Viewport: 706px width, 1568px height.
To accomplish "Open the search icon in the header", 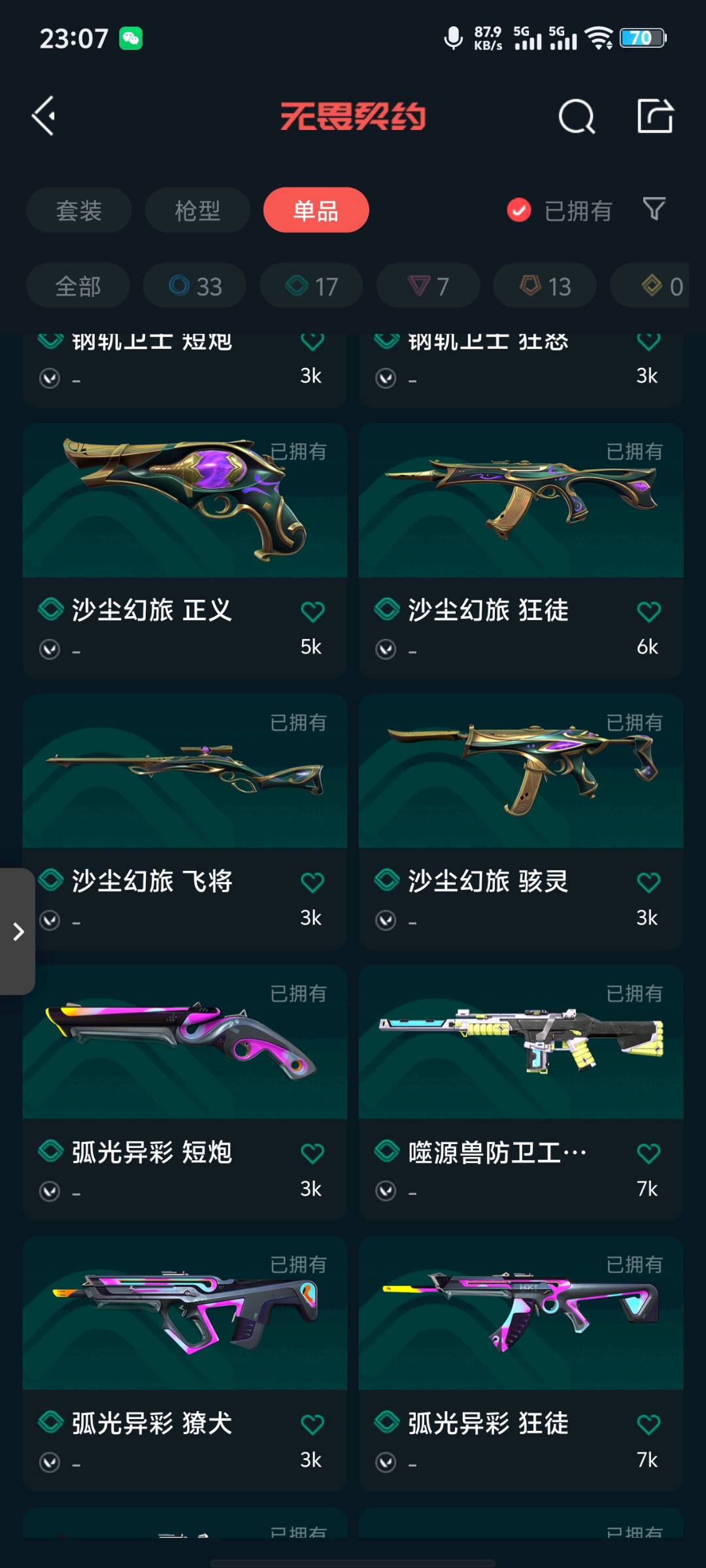I will (x=577, y=117).
